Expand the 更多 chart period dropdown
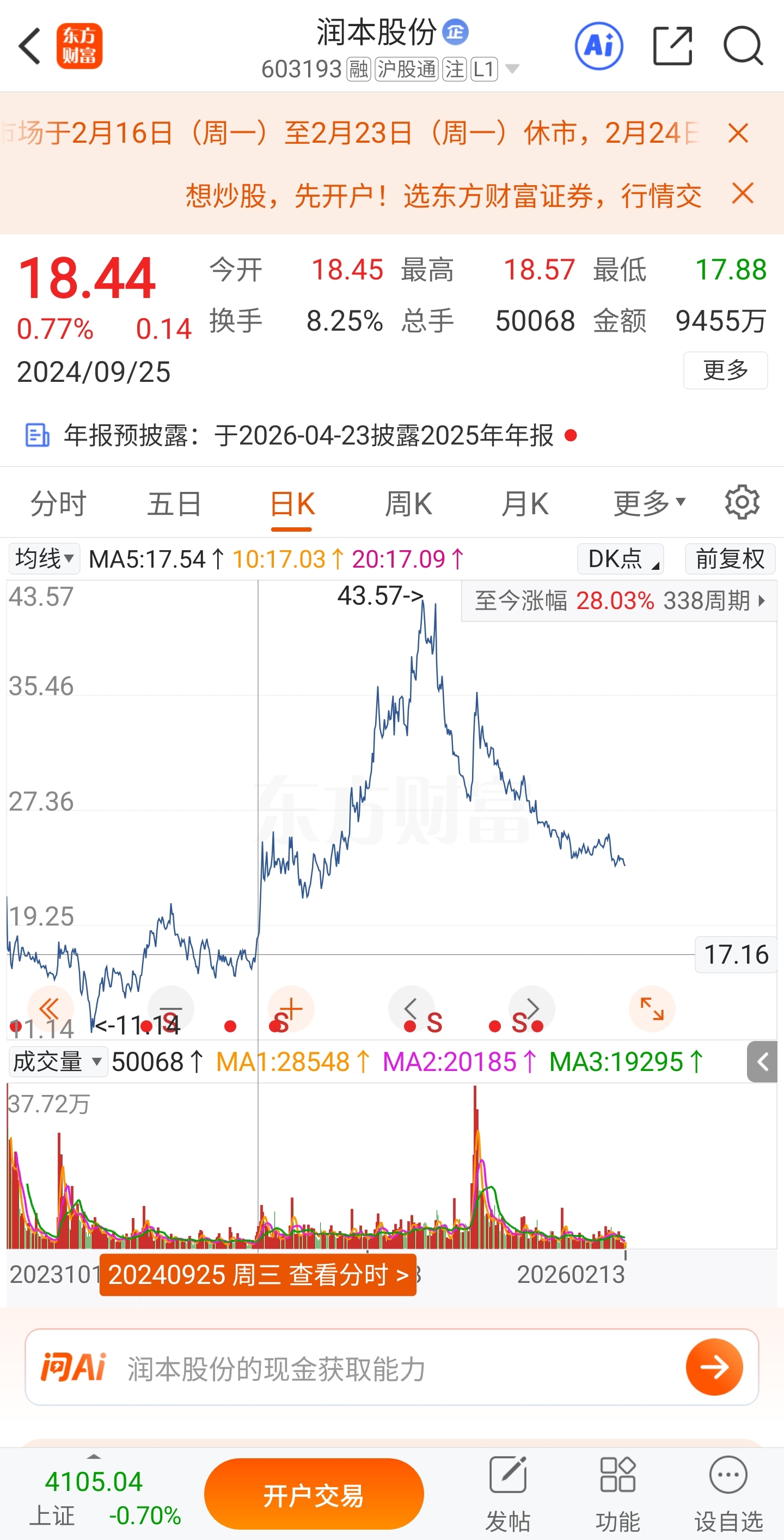 click(650, 503)
